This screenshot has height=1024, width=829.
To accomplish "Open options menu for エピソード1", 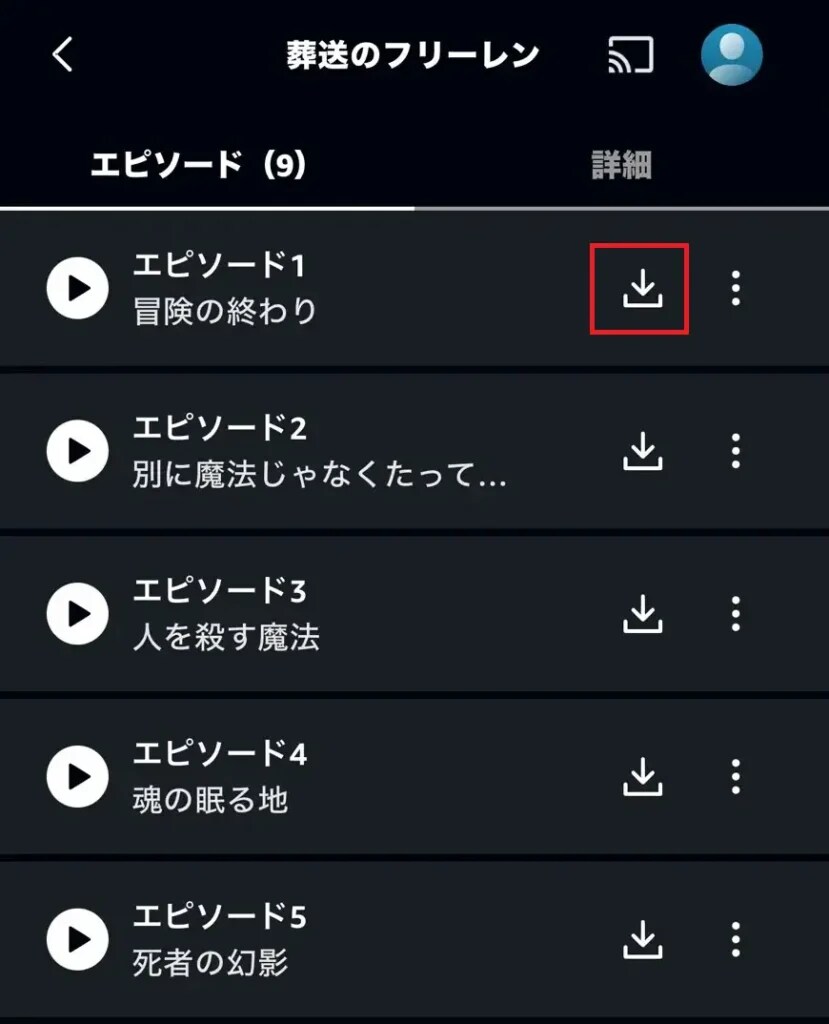I will [x=736, y=289].
